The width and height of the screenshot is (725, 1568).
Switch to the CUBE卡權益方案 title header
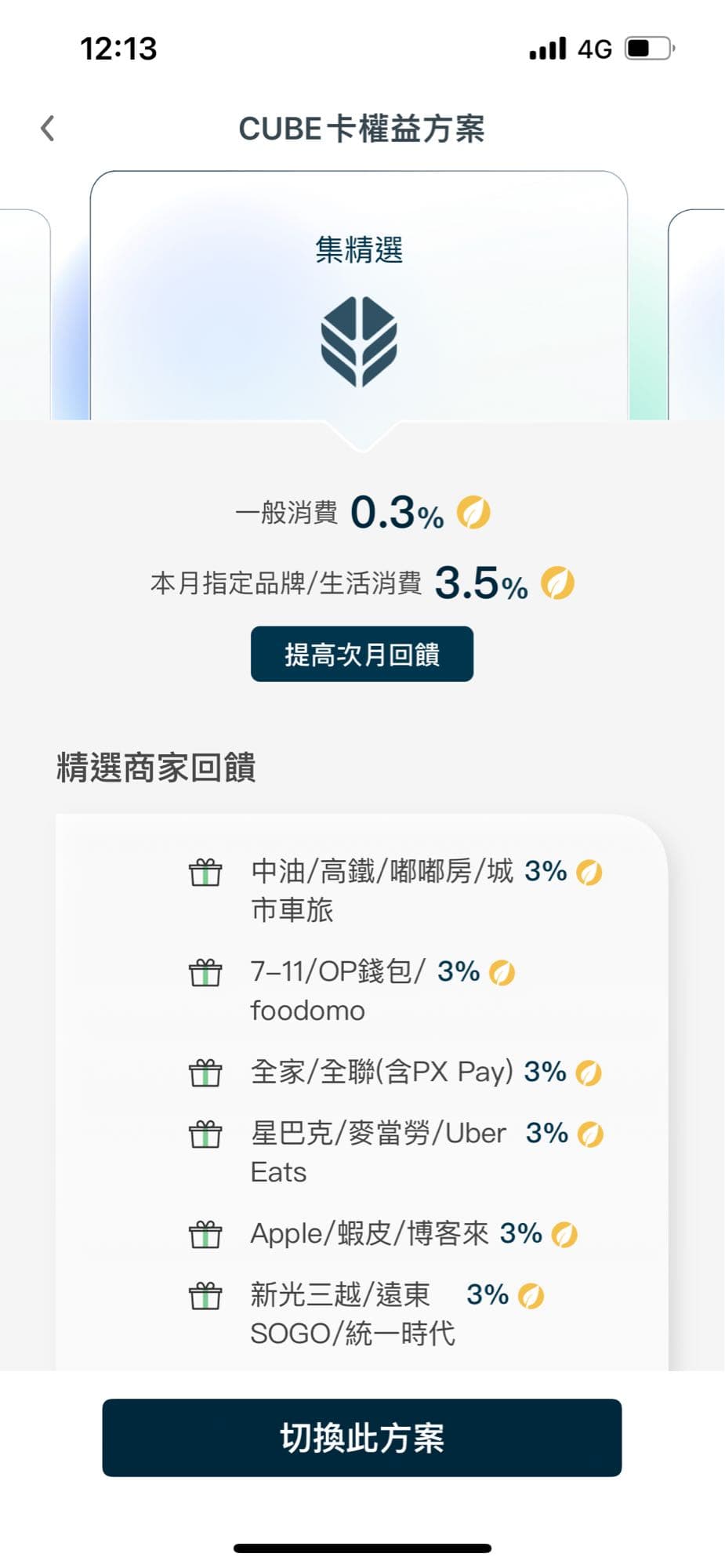[x=362, y=129]
